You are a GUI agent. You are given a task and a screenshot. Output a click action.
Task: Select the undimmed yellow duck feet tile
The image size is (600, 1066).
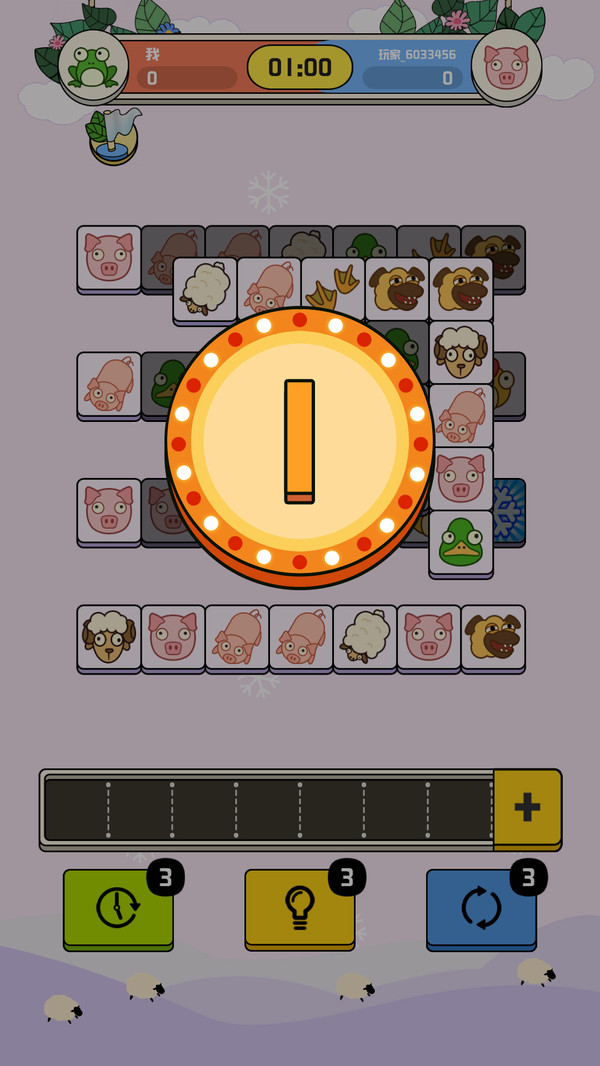tap(333, 288)
